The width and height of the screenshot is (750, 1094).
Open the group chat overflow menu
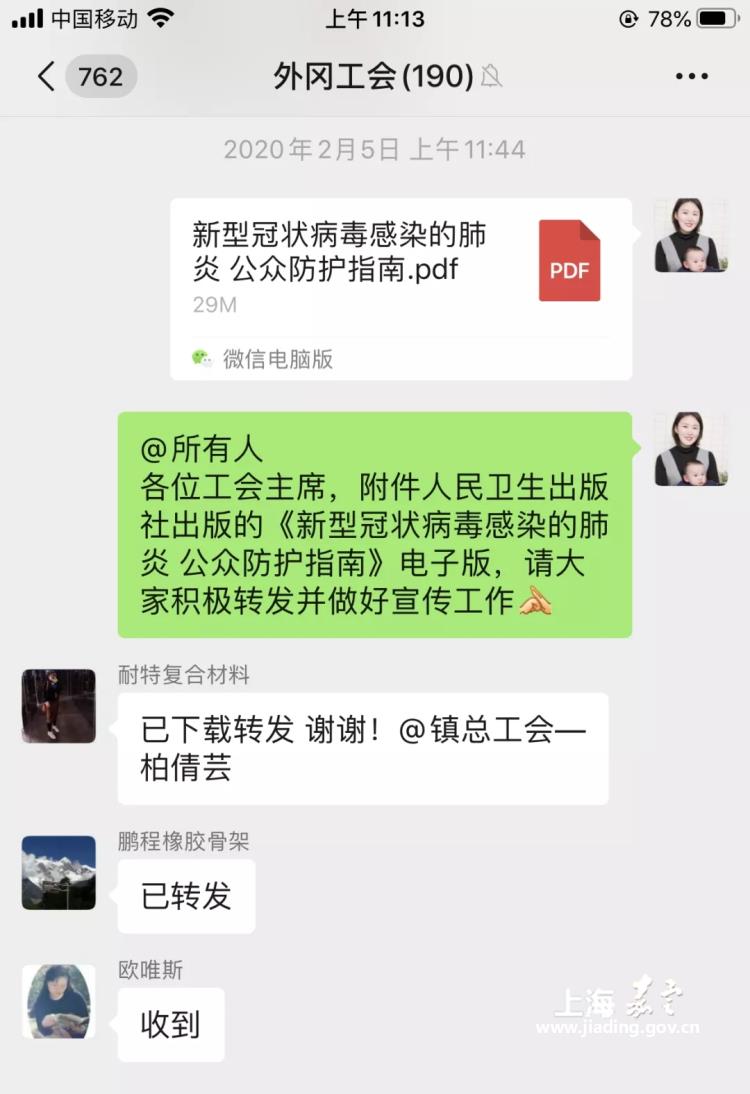pyautogui.click(x=691, y=77)
